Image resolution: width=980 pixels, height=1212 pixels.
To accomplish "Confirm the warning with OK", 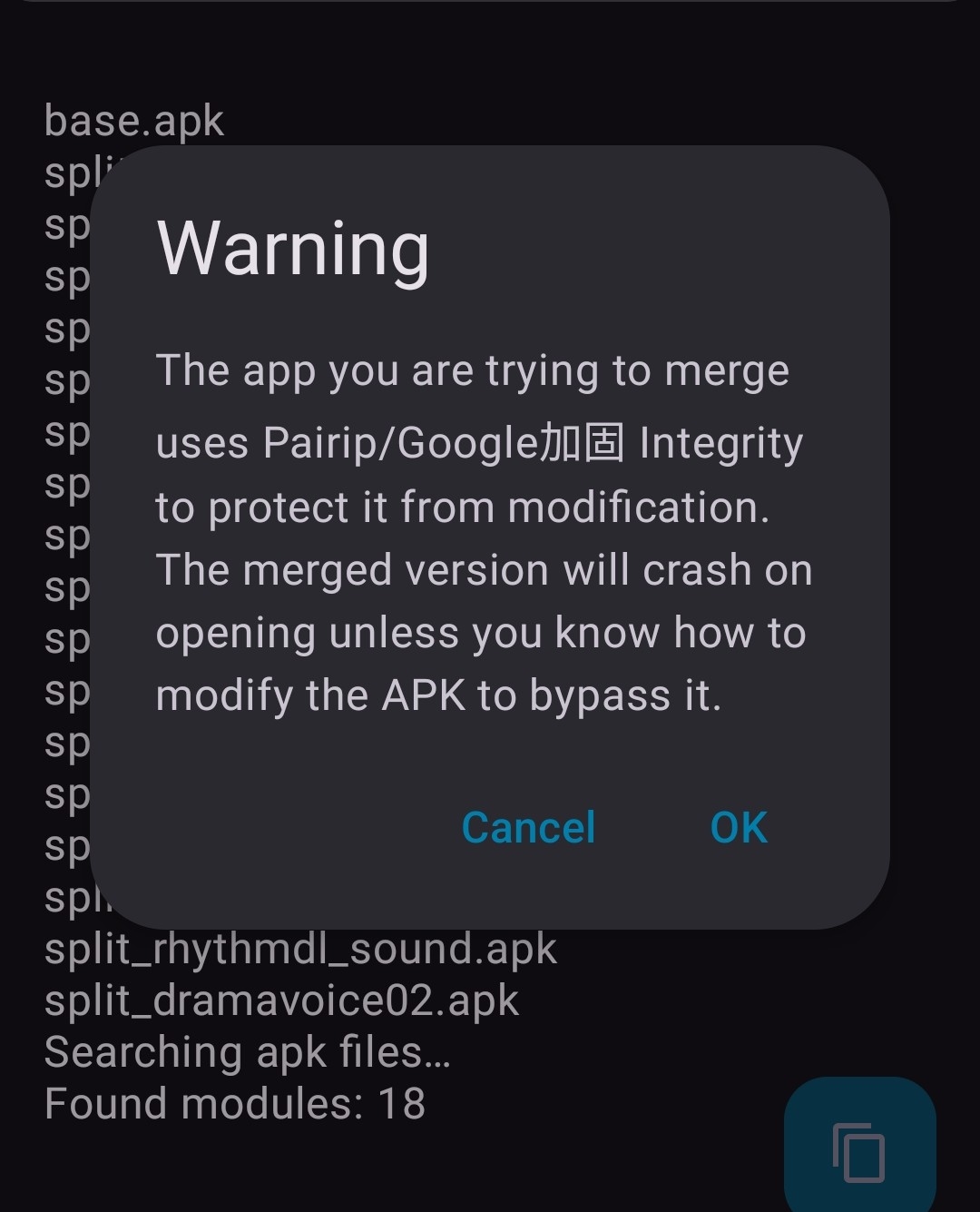I will [x=739, y=827].
